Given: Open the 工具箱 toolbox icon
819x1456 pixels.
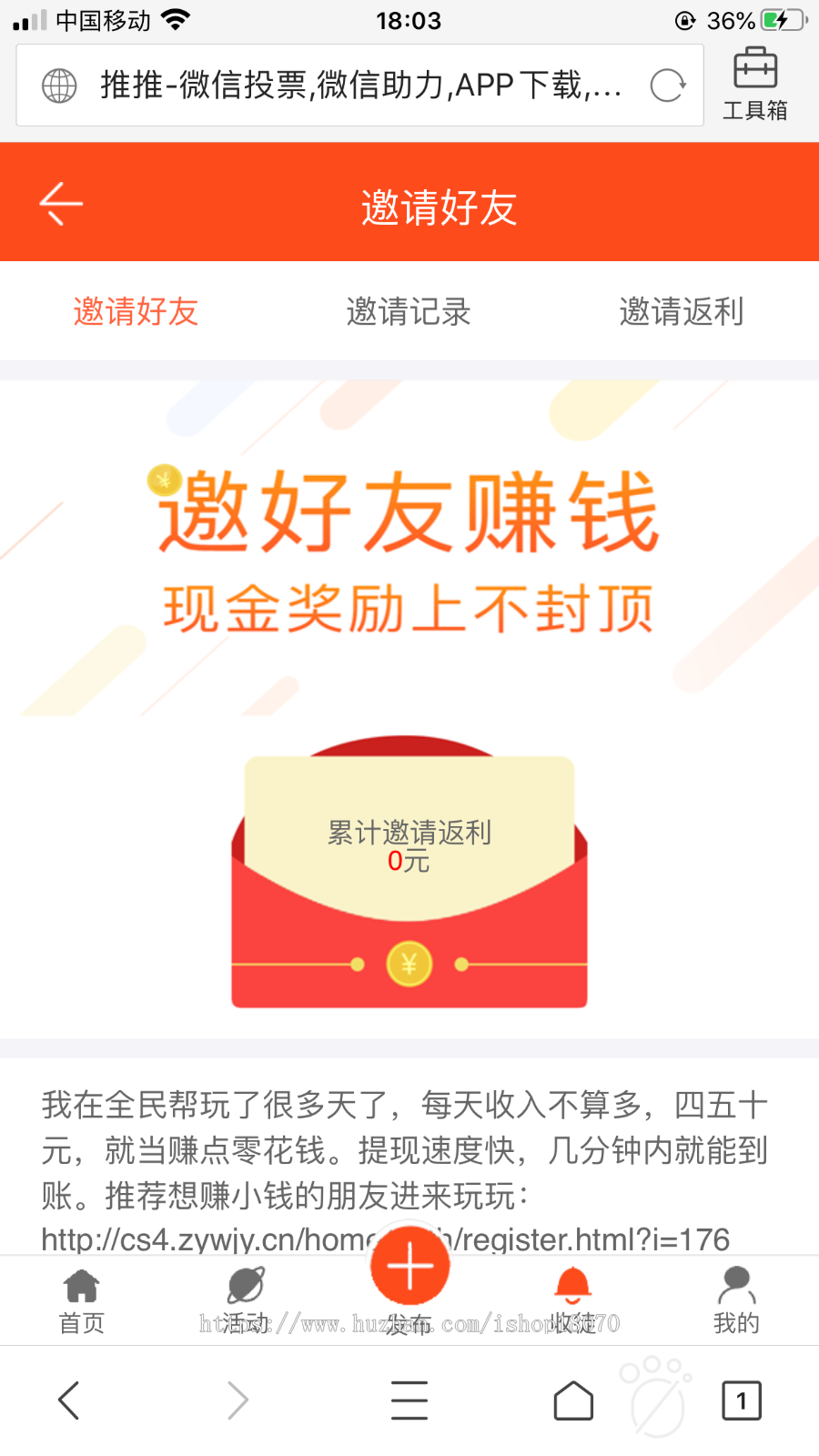Looking at the screenshot, I should (754, 82).
